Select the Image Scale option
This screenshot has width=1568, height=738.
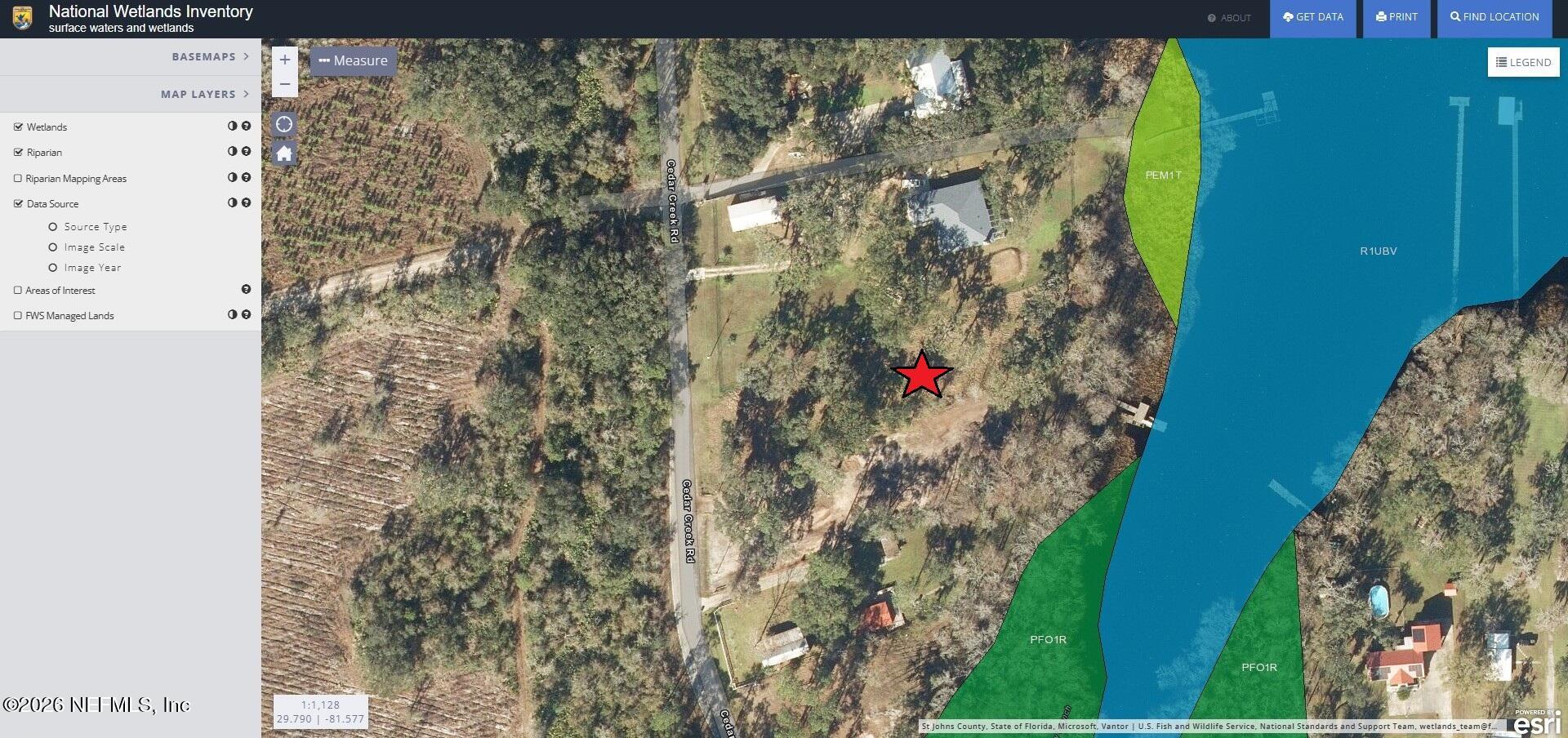tap(53, 247)
